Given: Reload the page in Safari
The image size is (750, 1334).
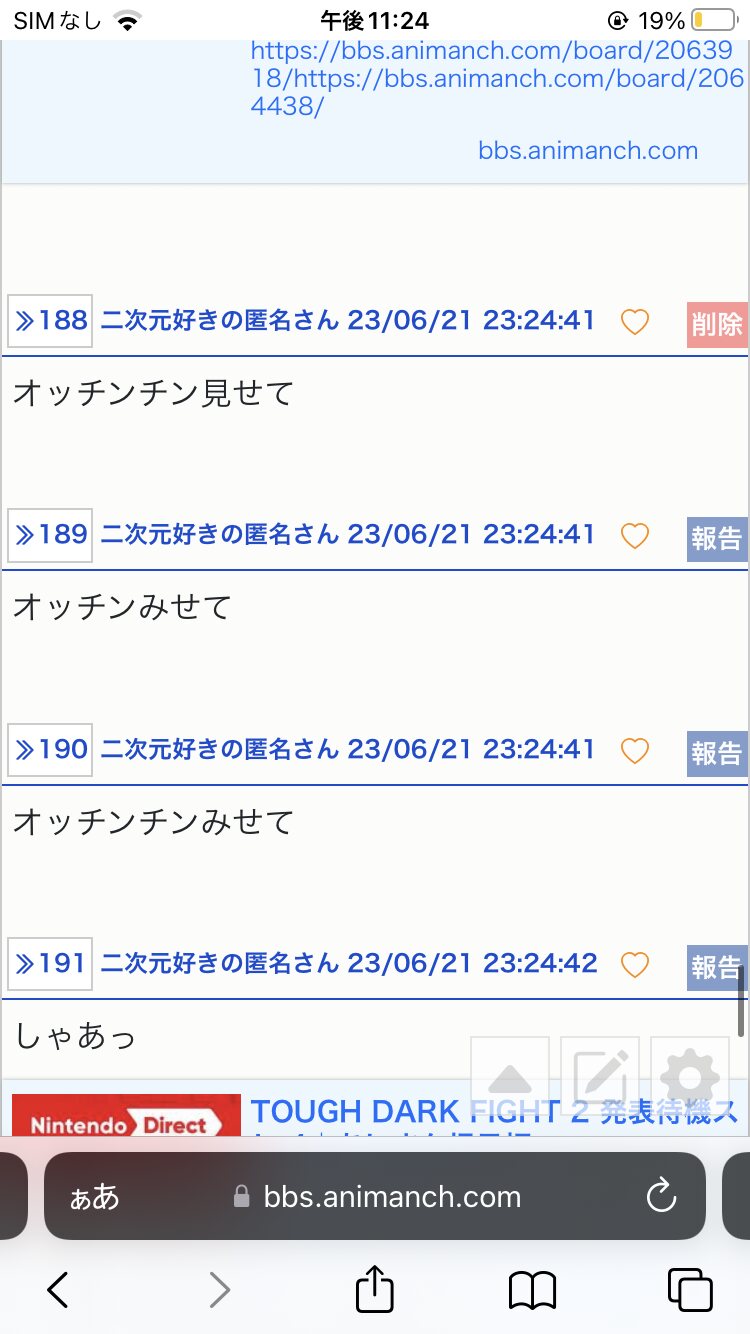Looking at the screenshot, I should click(661, 1196).
